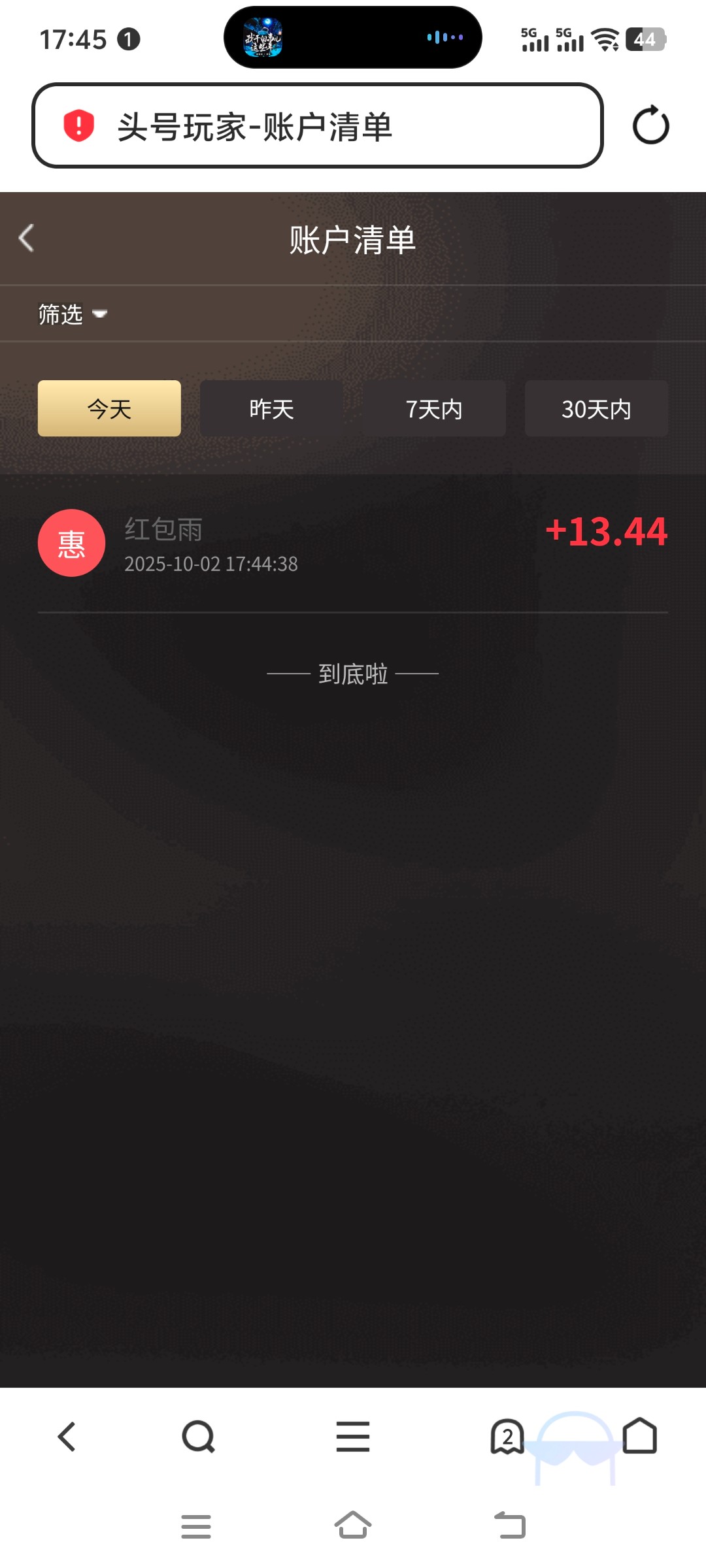Viewport: 706px width, 1568px height.
Task: Open the browser search icon
Action: (x=198, y=1437)
